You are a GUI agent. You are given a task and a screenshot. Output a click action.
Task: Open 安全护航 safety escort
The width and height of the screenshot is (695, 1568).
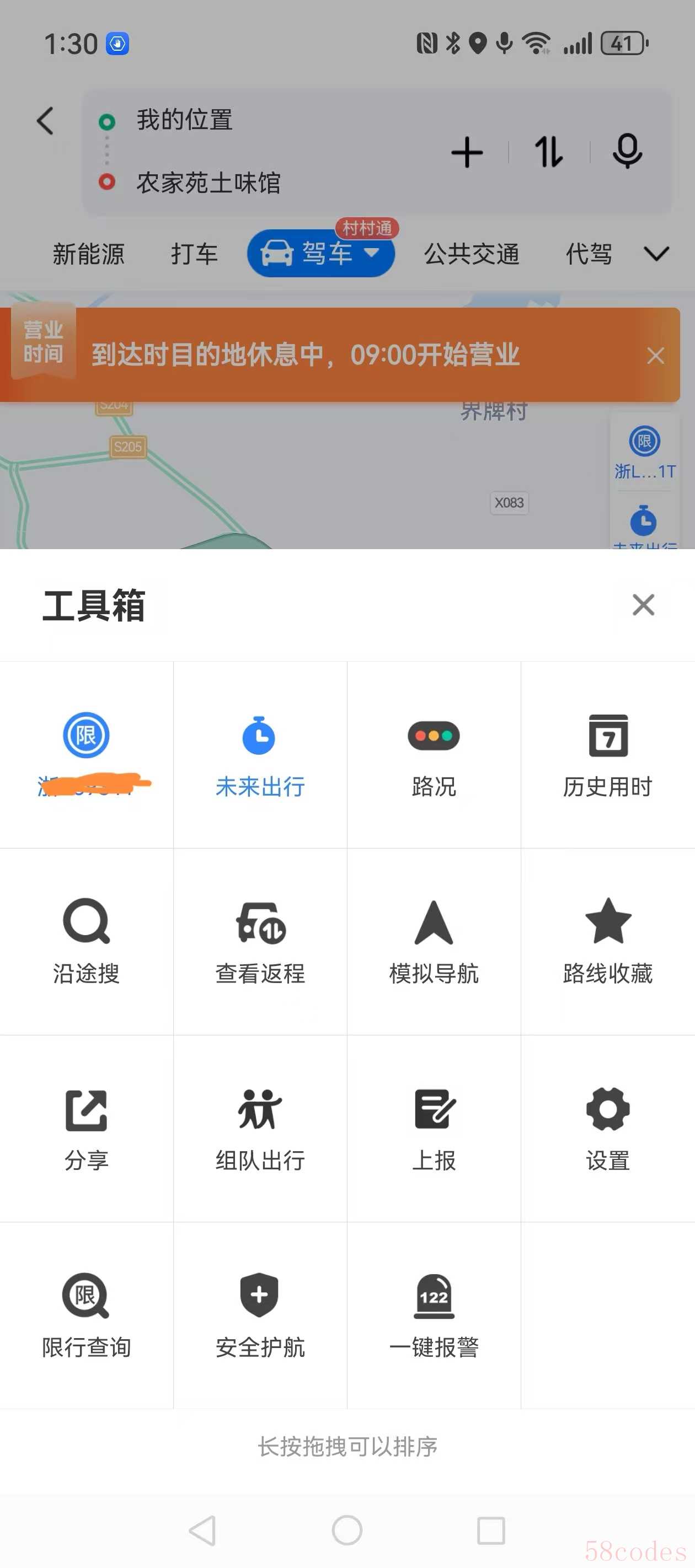pos(260,1315)
